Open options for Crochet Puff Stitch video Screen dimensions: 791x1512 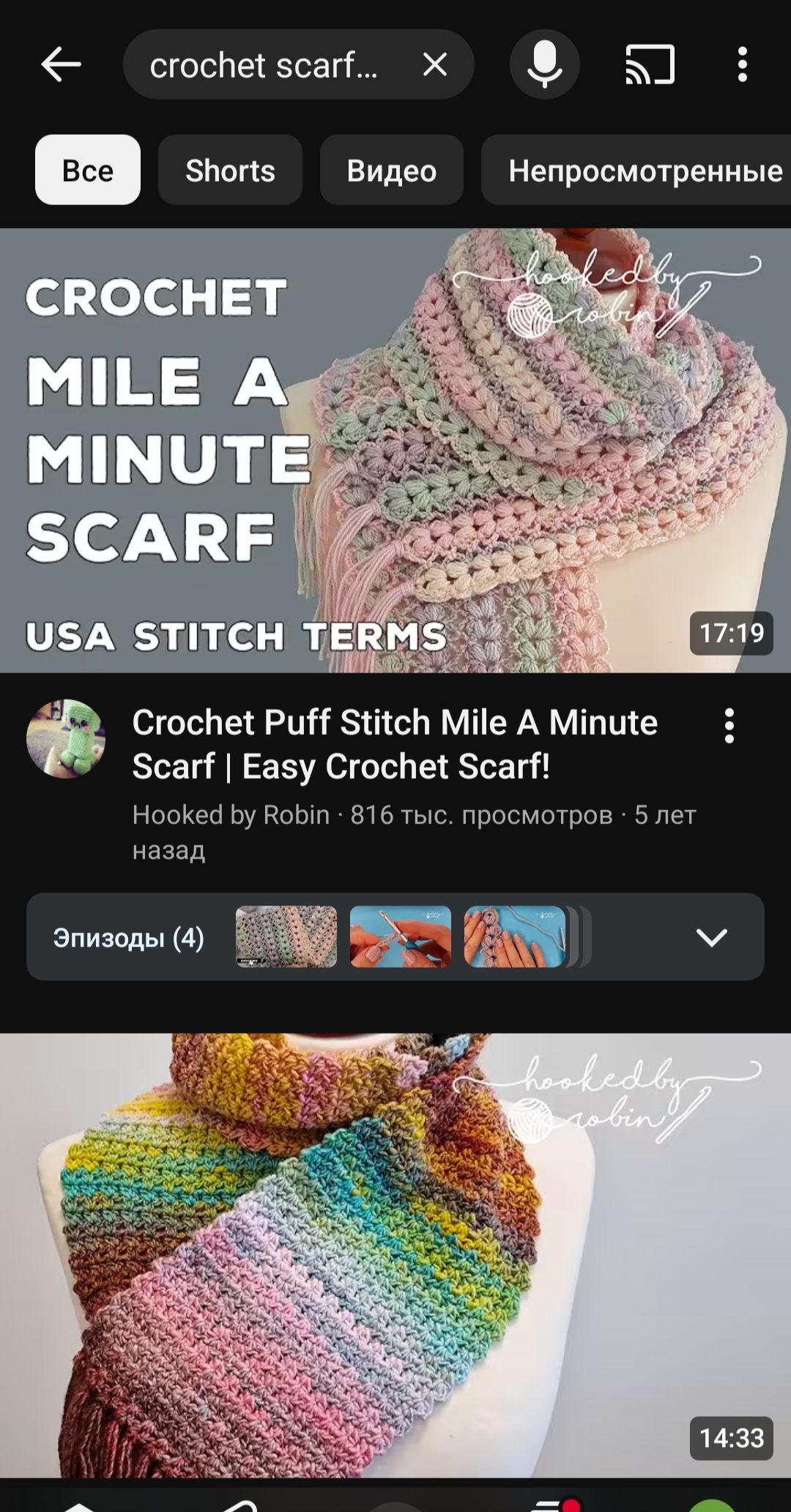coord(729,726)
